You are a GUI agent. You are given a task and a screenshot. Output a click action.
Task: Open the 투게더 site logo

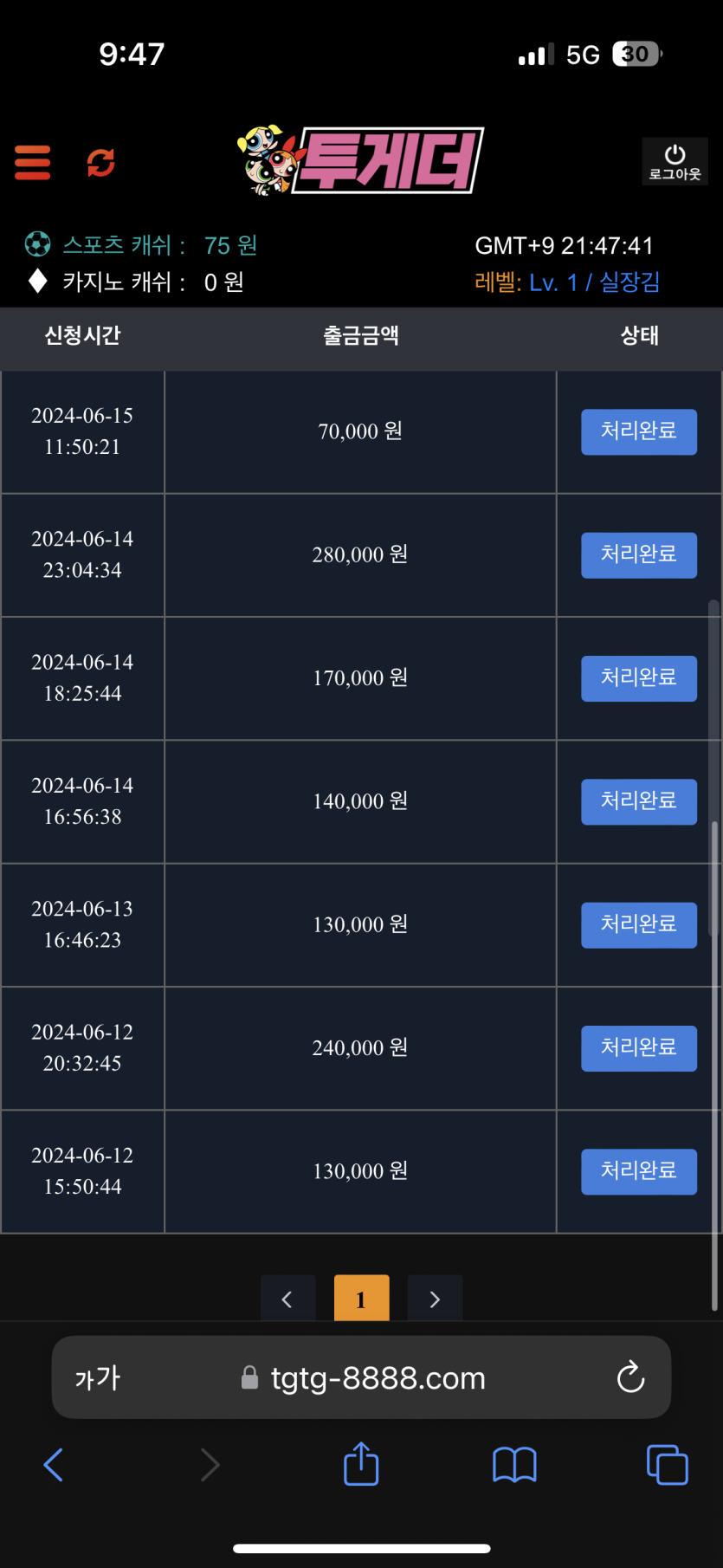click(x=359, y=161)
